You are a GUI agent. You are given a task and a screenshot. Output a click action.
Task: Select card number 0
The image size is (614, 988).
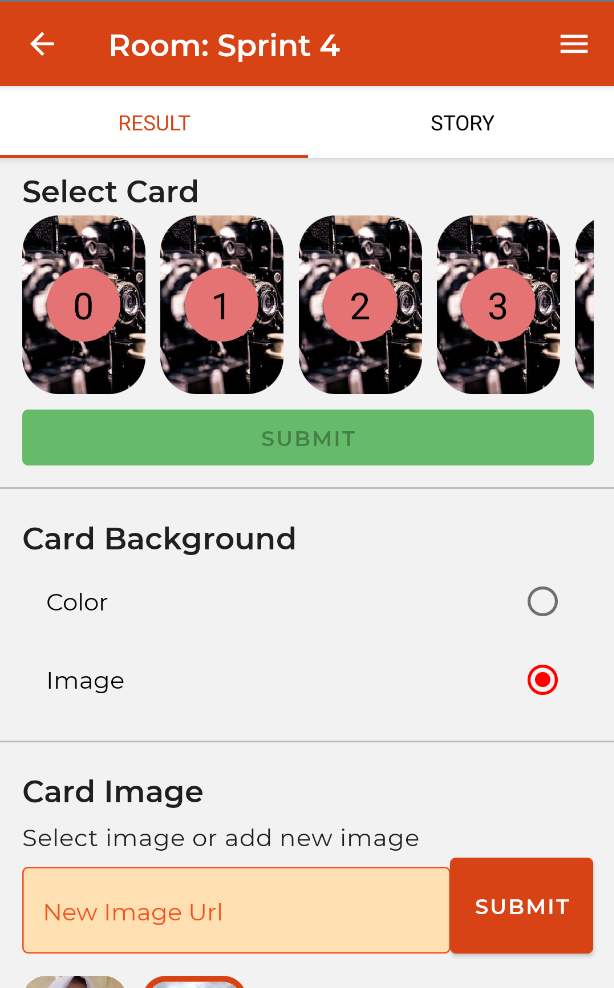pos(84,305)
